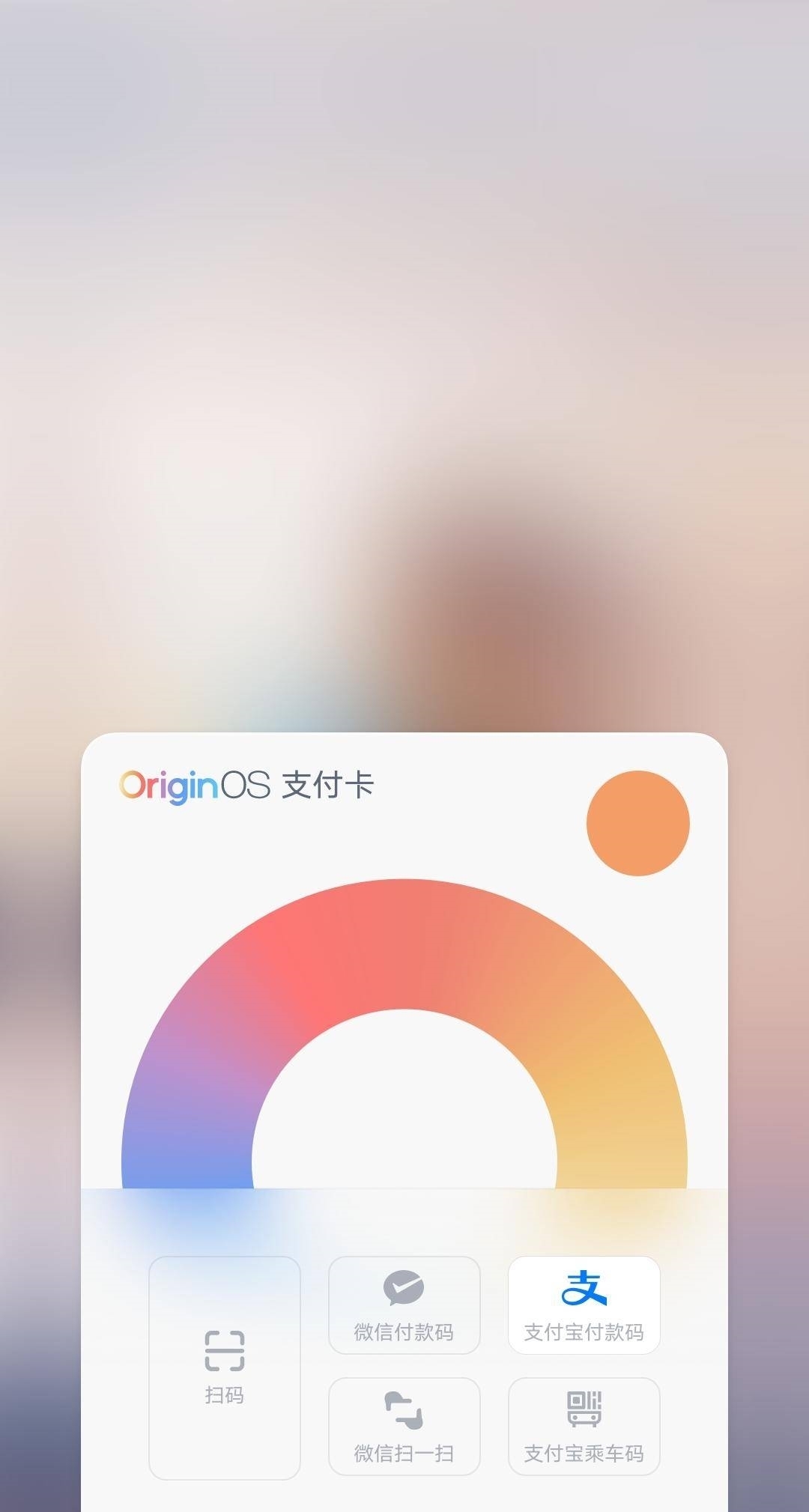Tap the OriginOS logo text
Screen dimensions: 809x1512
tap(170, 784)
